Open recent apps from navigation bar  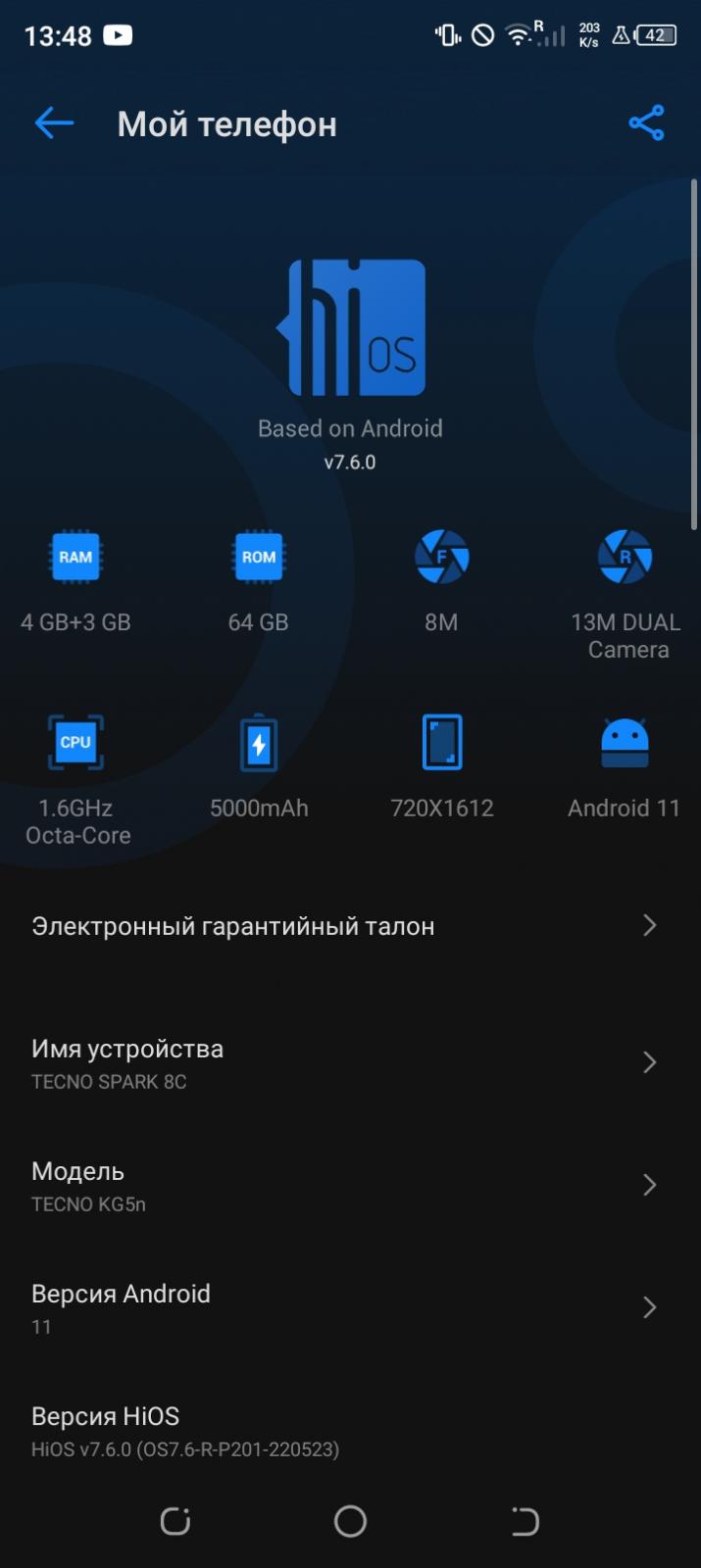(175, 1521)
